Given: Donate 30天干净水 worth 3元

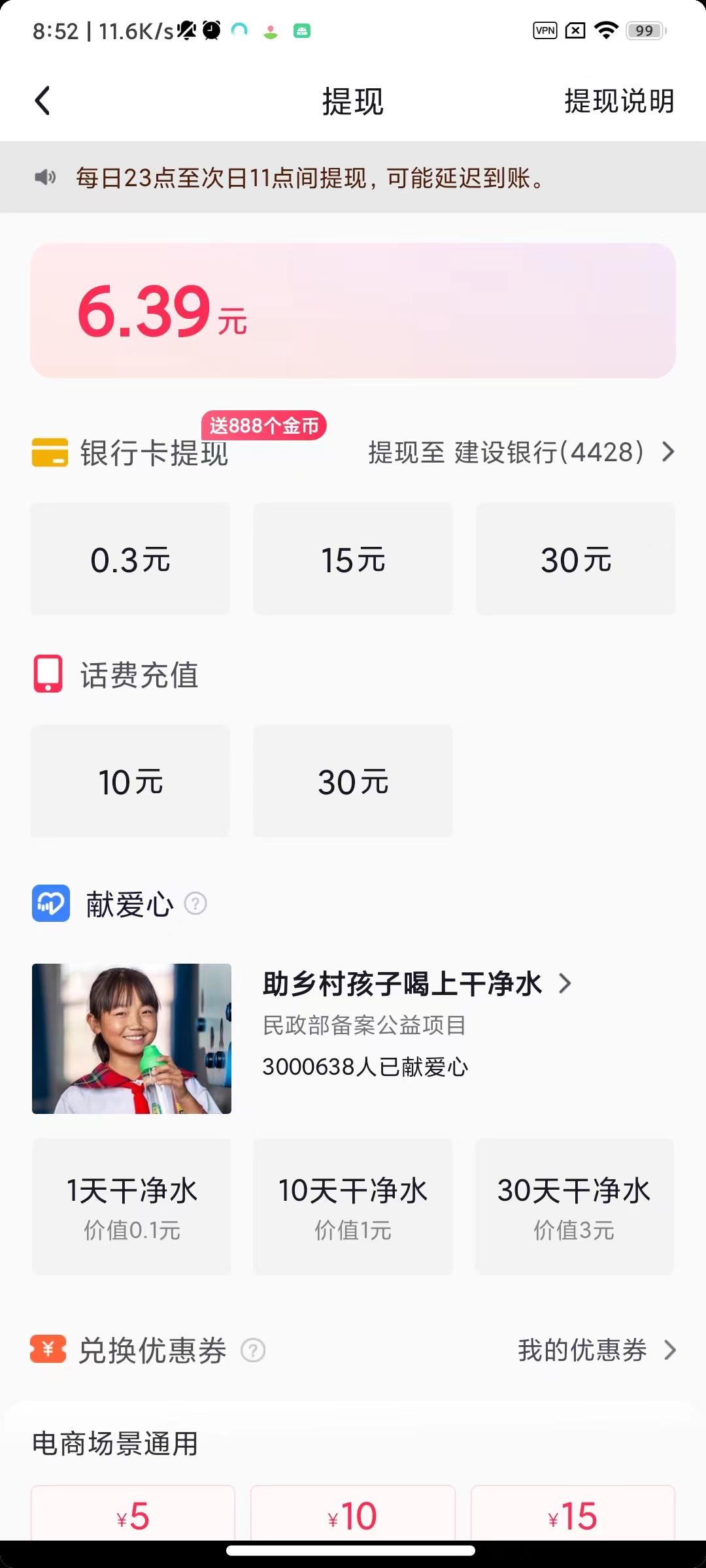Looking at the screenshot, I should [x=574, y=1206].
